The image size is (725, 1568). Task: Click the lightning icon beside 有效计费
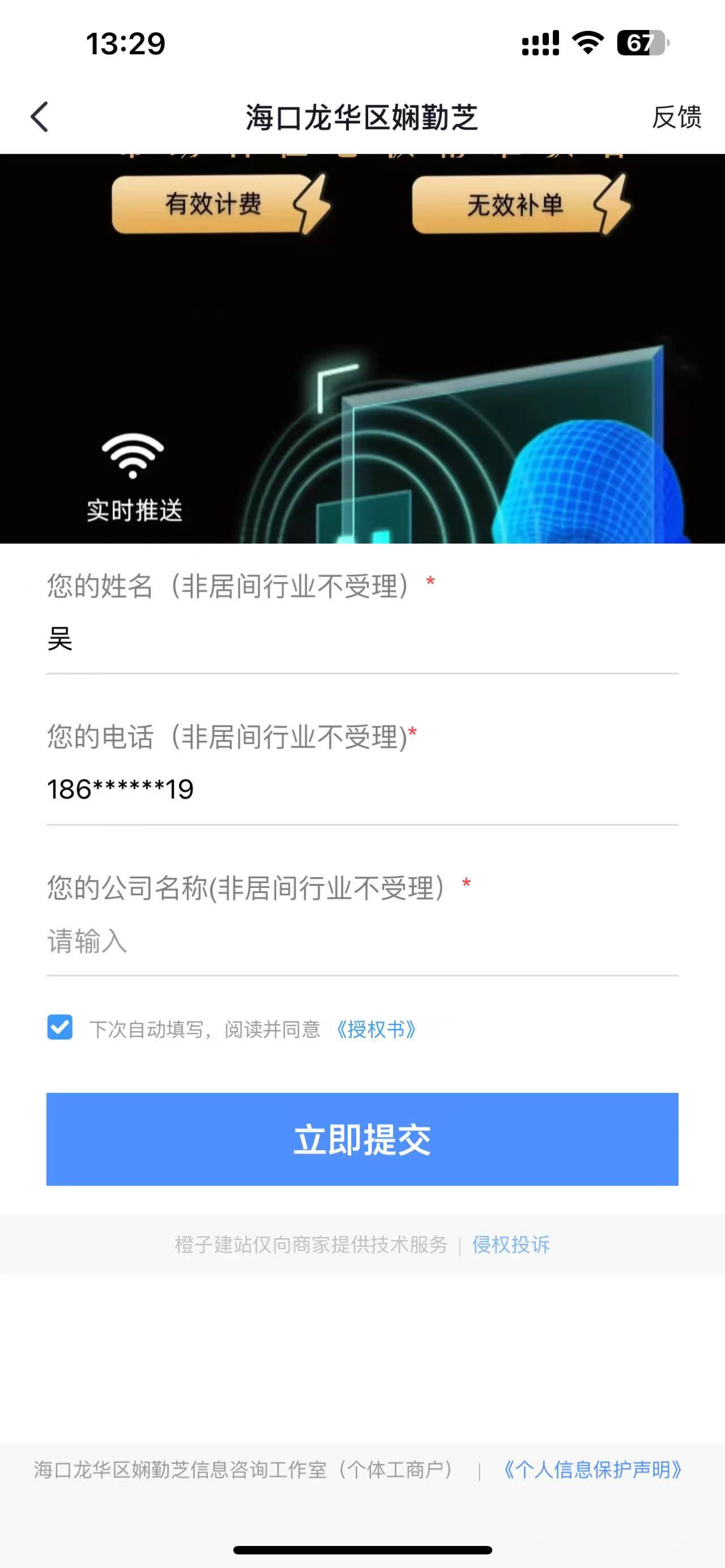pos(312,207)
